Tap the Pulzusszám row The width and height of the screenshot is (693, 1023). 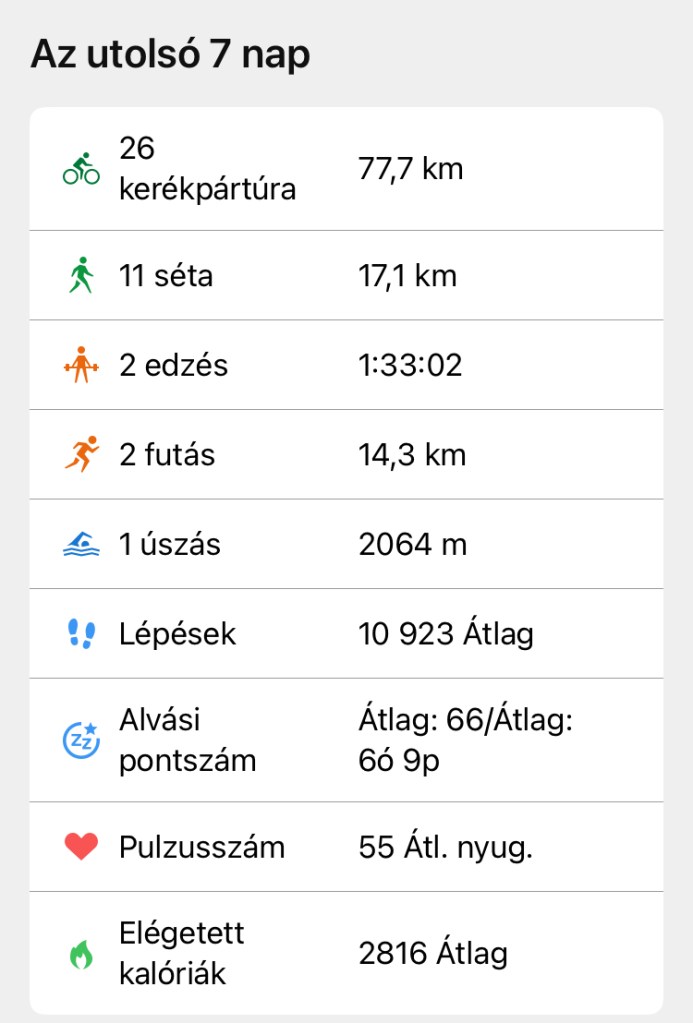click(x=346, y=847)
